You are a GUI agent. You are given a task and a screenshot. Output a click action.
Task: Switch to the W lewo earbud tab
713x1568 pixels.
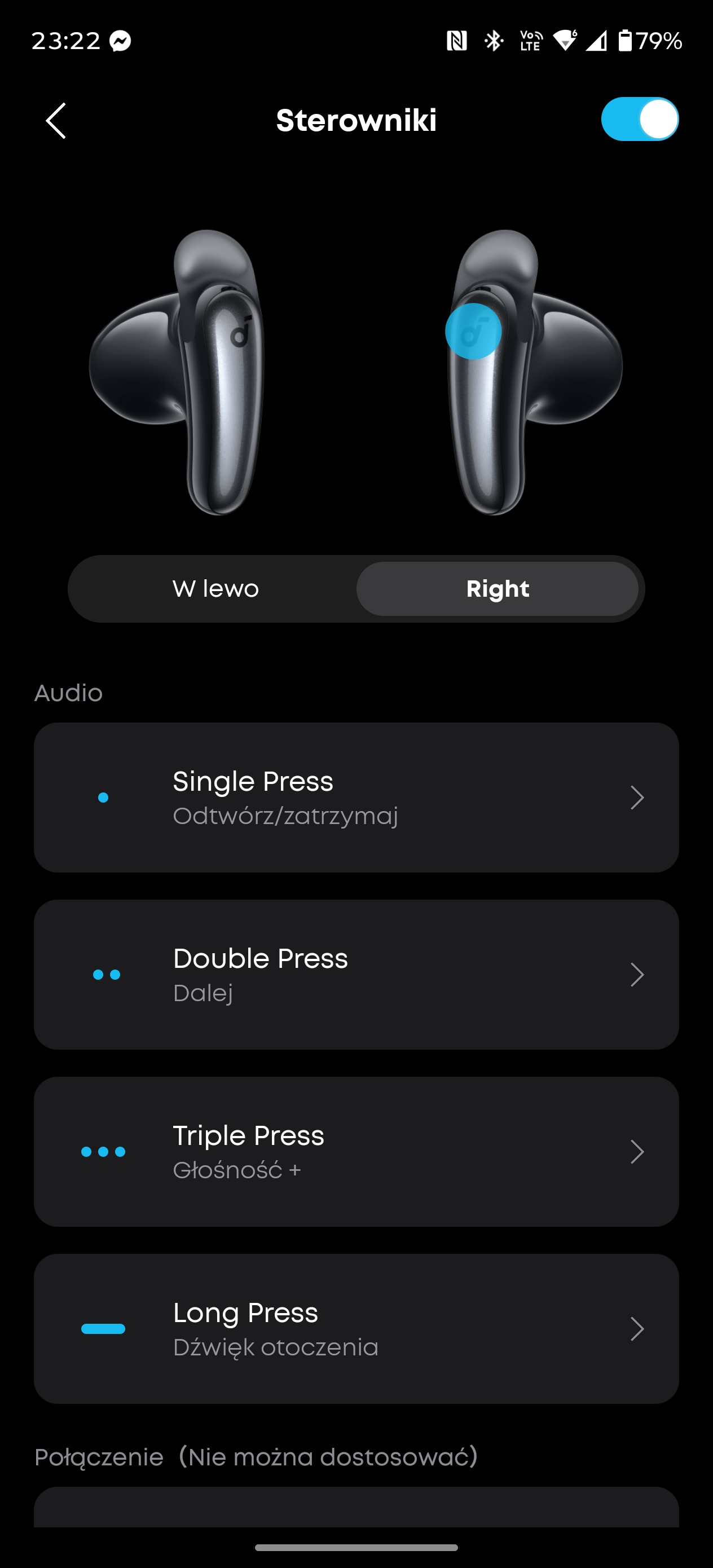coord(215,589)
